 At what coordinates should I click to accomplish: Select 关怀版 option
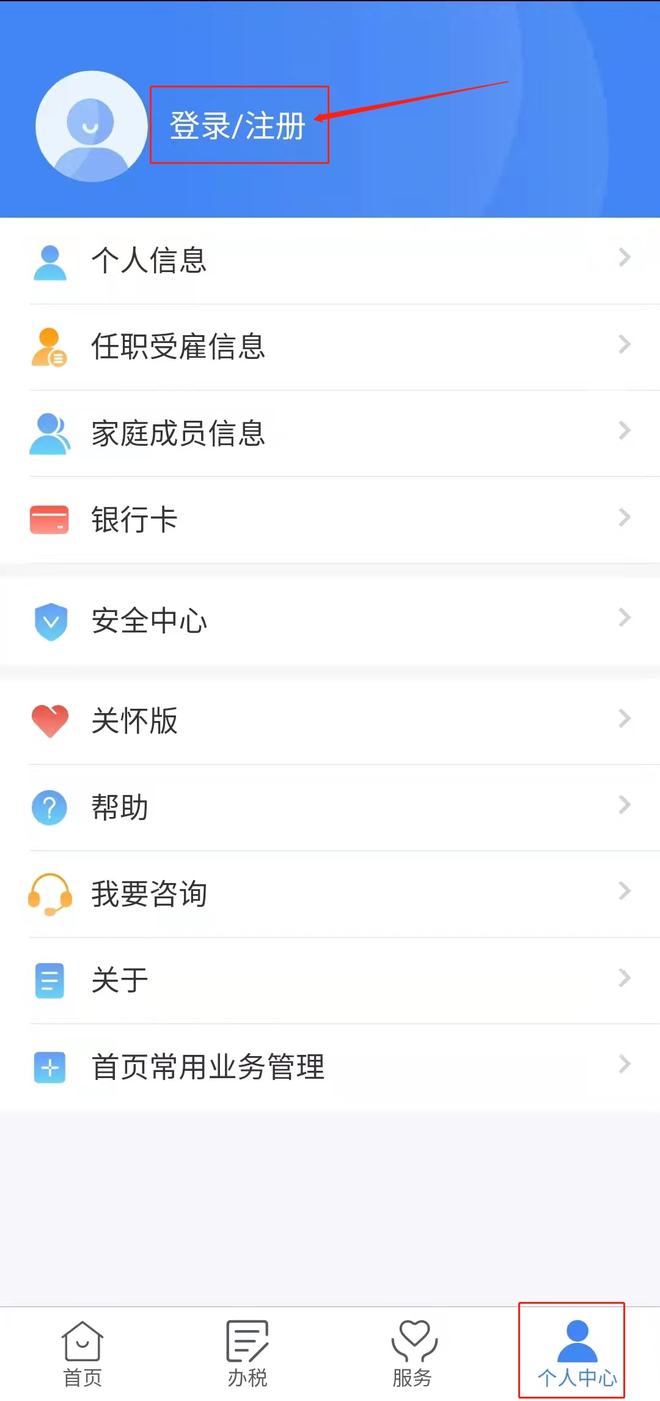(x=330, y=721)
